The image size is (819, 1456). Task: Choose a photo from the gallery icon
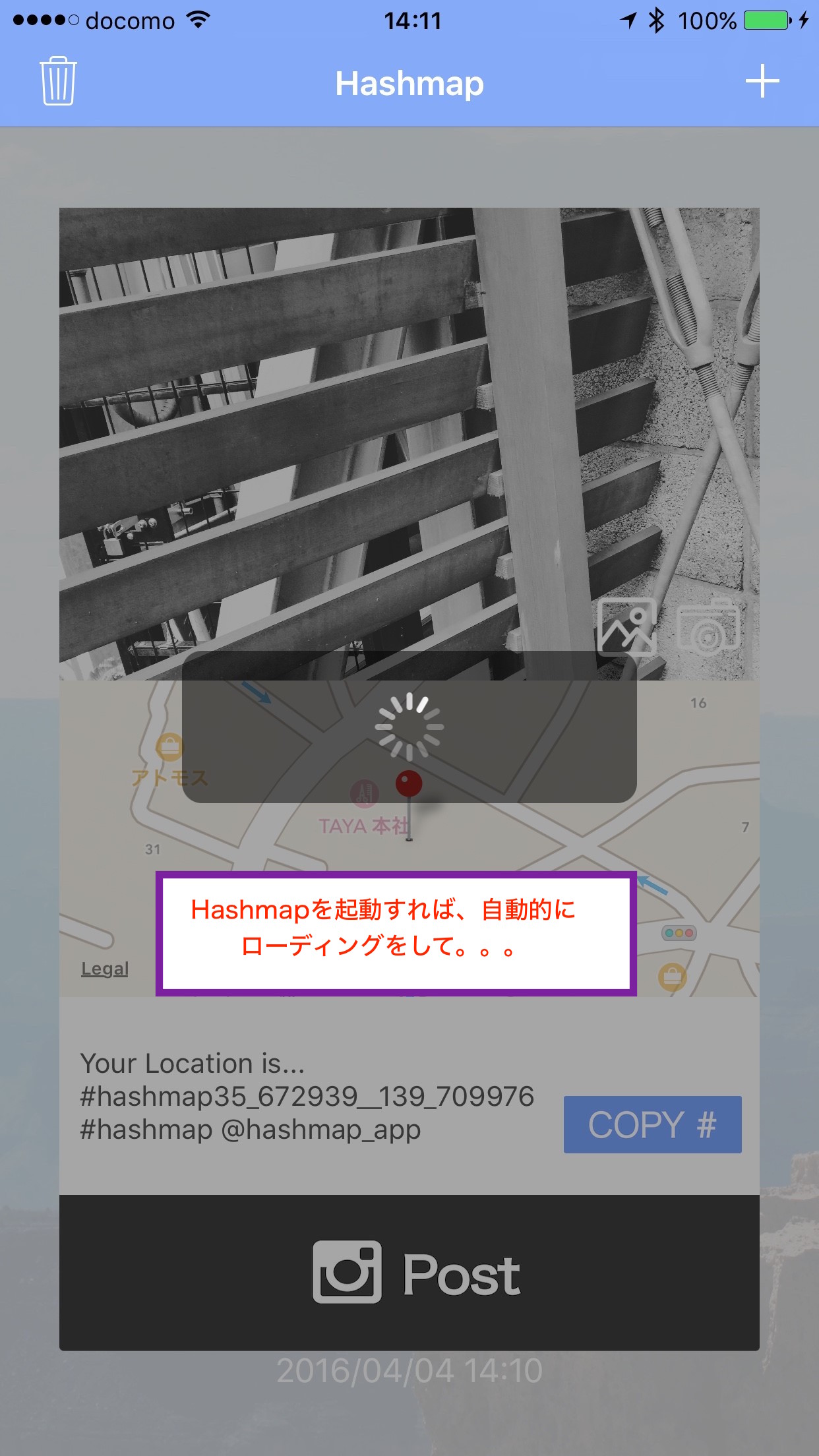627,626
